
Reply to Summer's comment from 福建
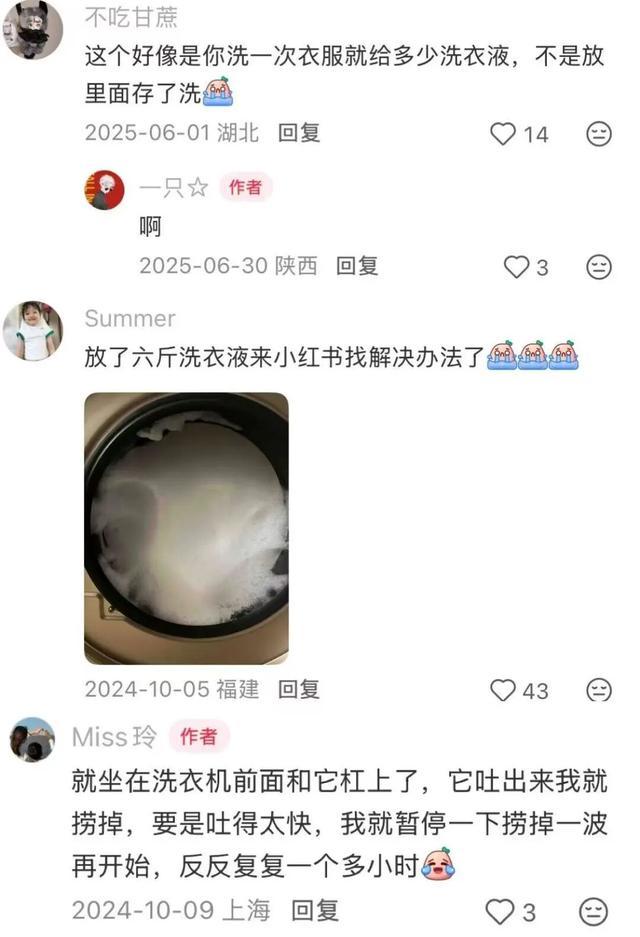click(x=299, y=689)
